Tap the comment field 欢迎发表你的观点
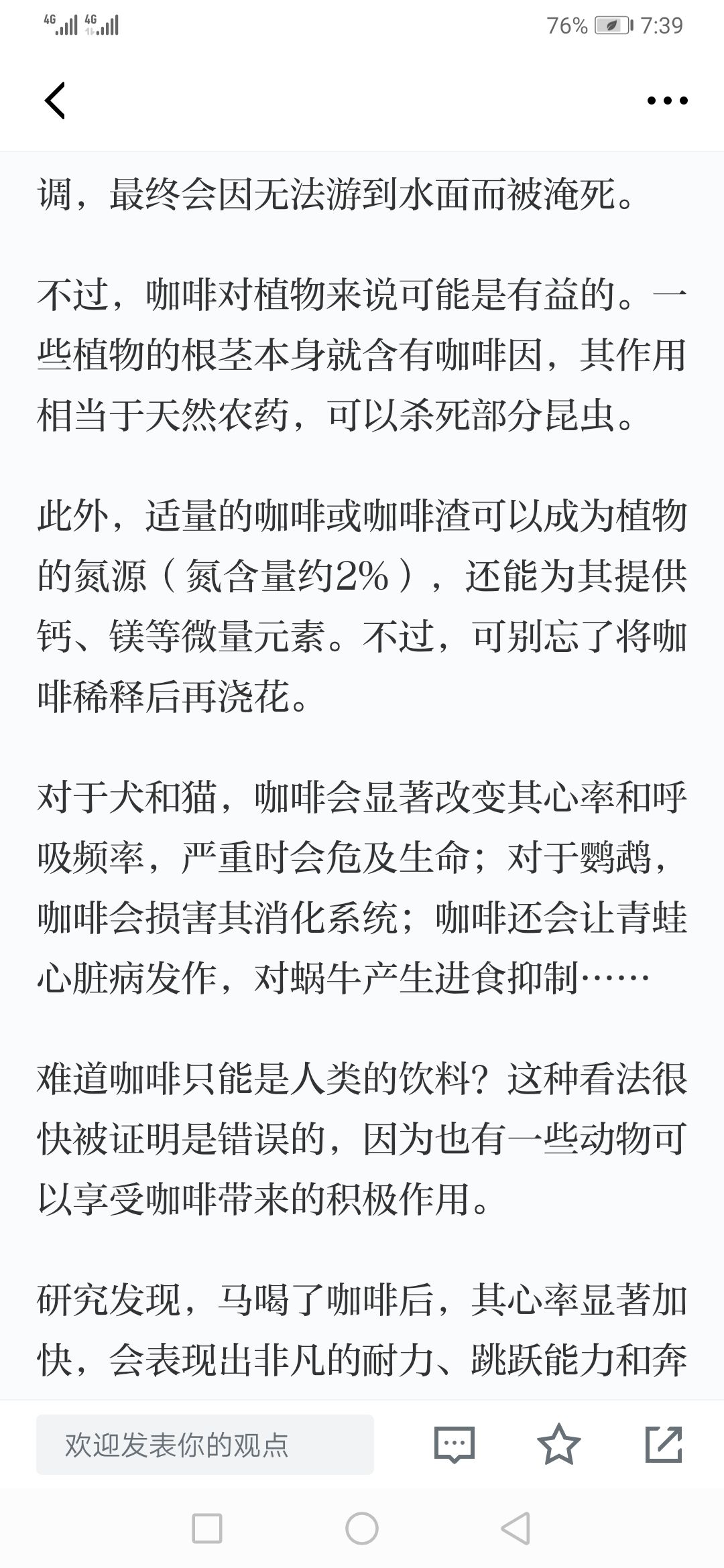Screen dimensions: 724x1568 click(205, 1444)
